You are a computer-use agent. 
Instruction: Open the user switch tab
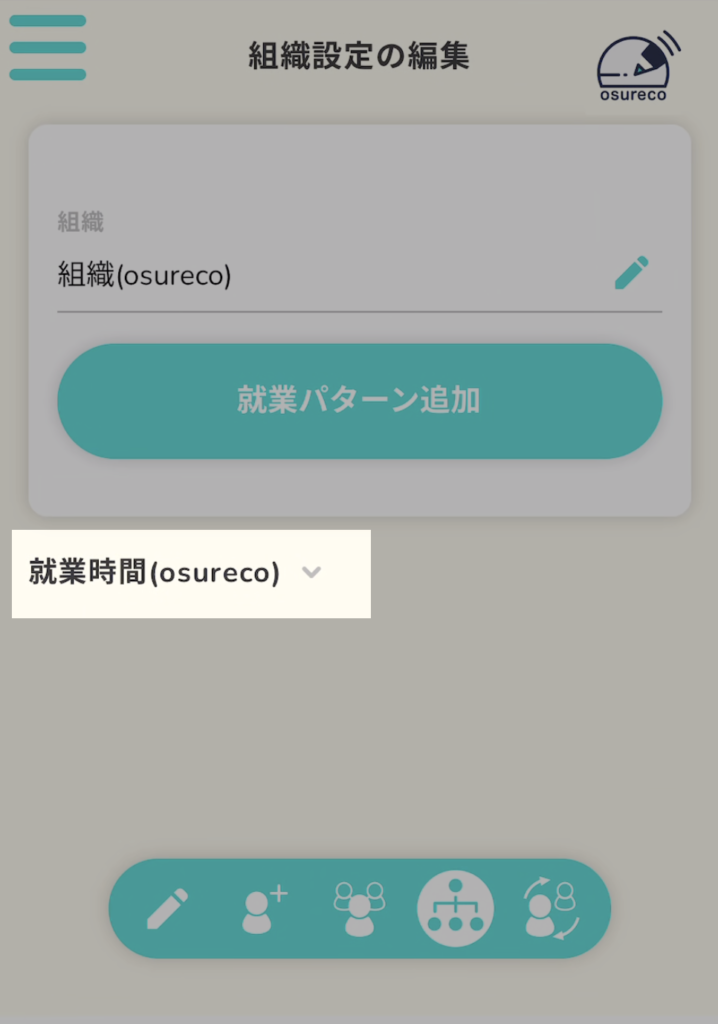[550, 909]
